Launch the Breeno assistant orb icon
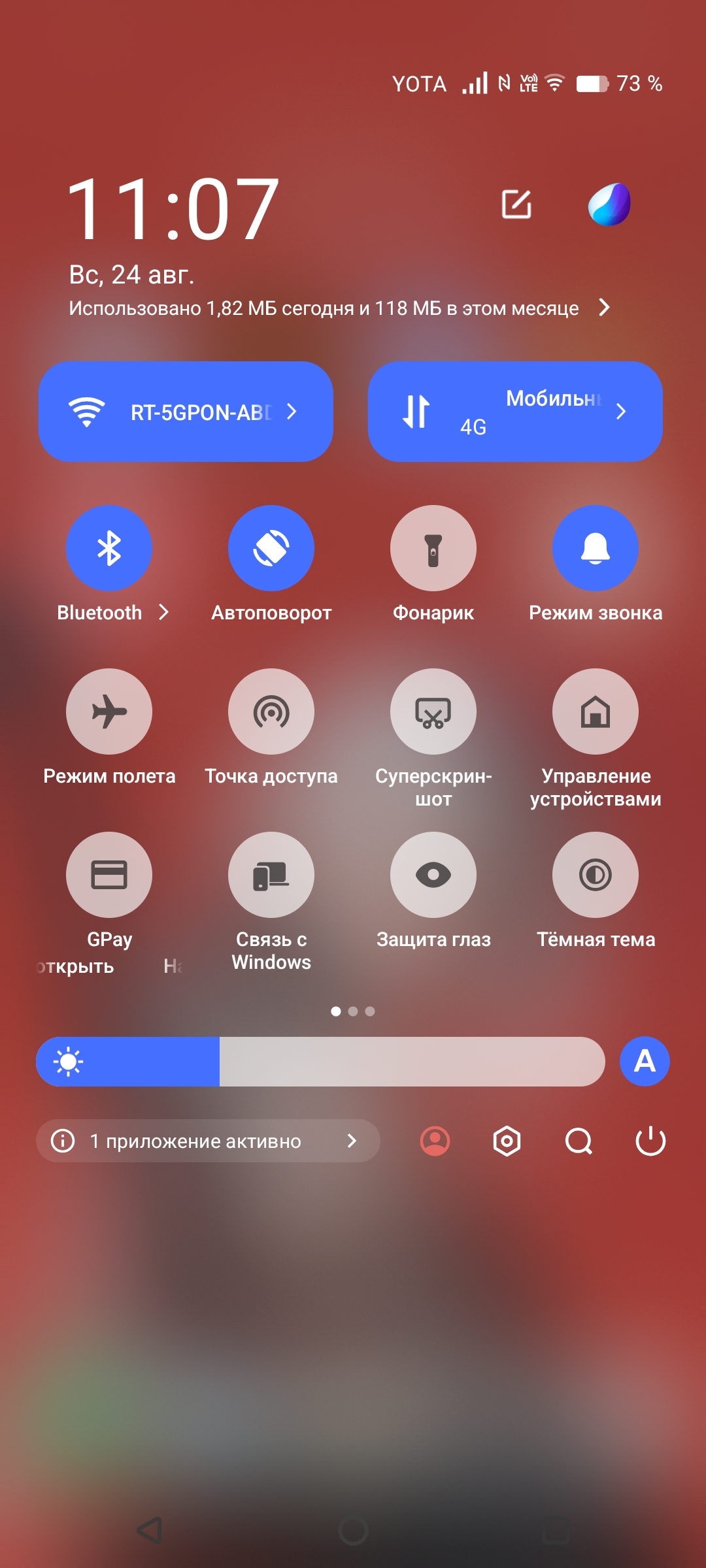Screen dimensions: 706x1568 pyautogui.click(x=609, y=204)
